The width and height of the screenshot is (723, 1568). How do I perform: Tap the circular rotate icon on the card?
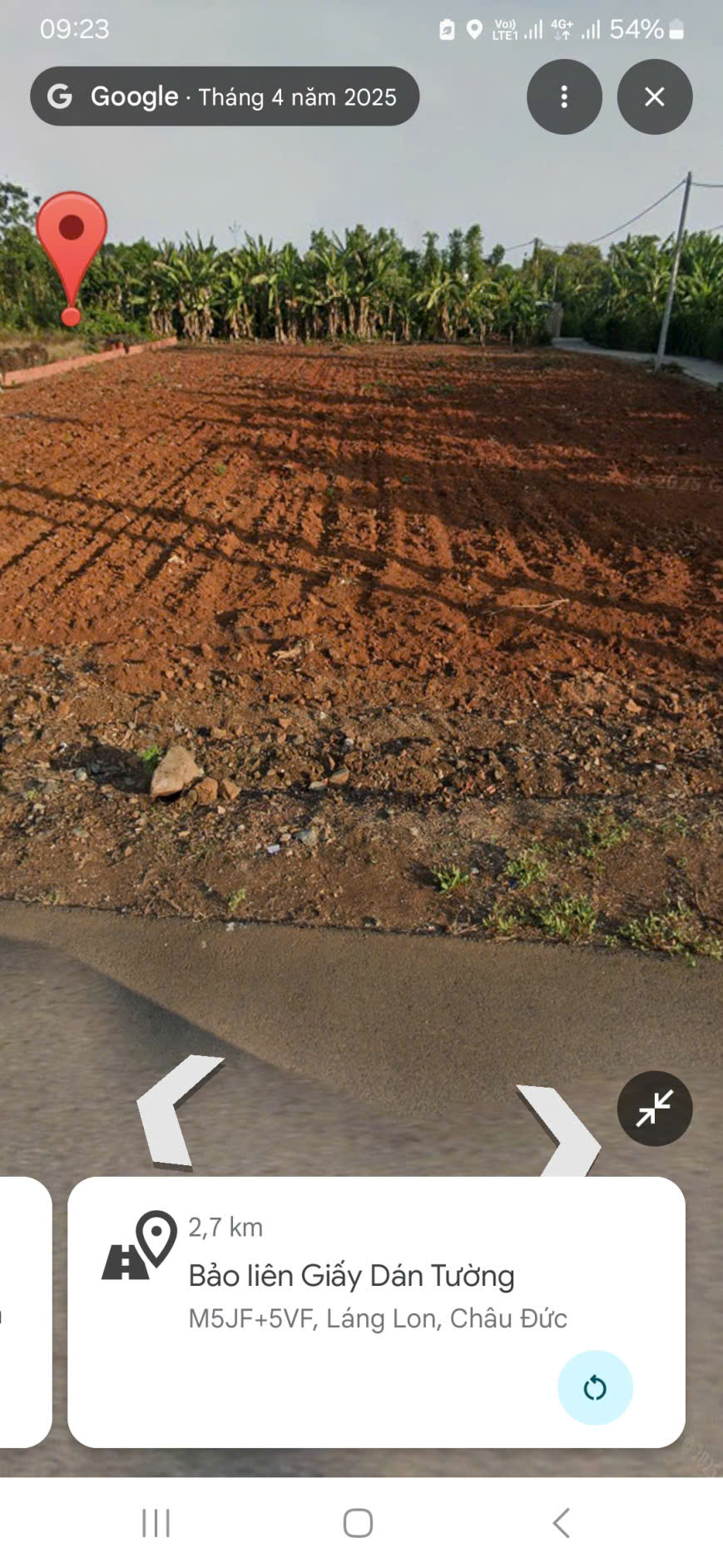[x=595, y=1387]
